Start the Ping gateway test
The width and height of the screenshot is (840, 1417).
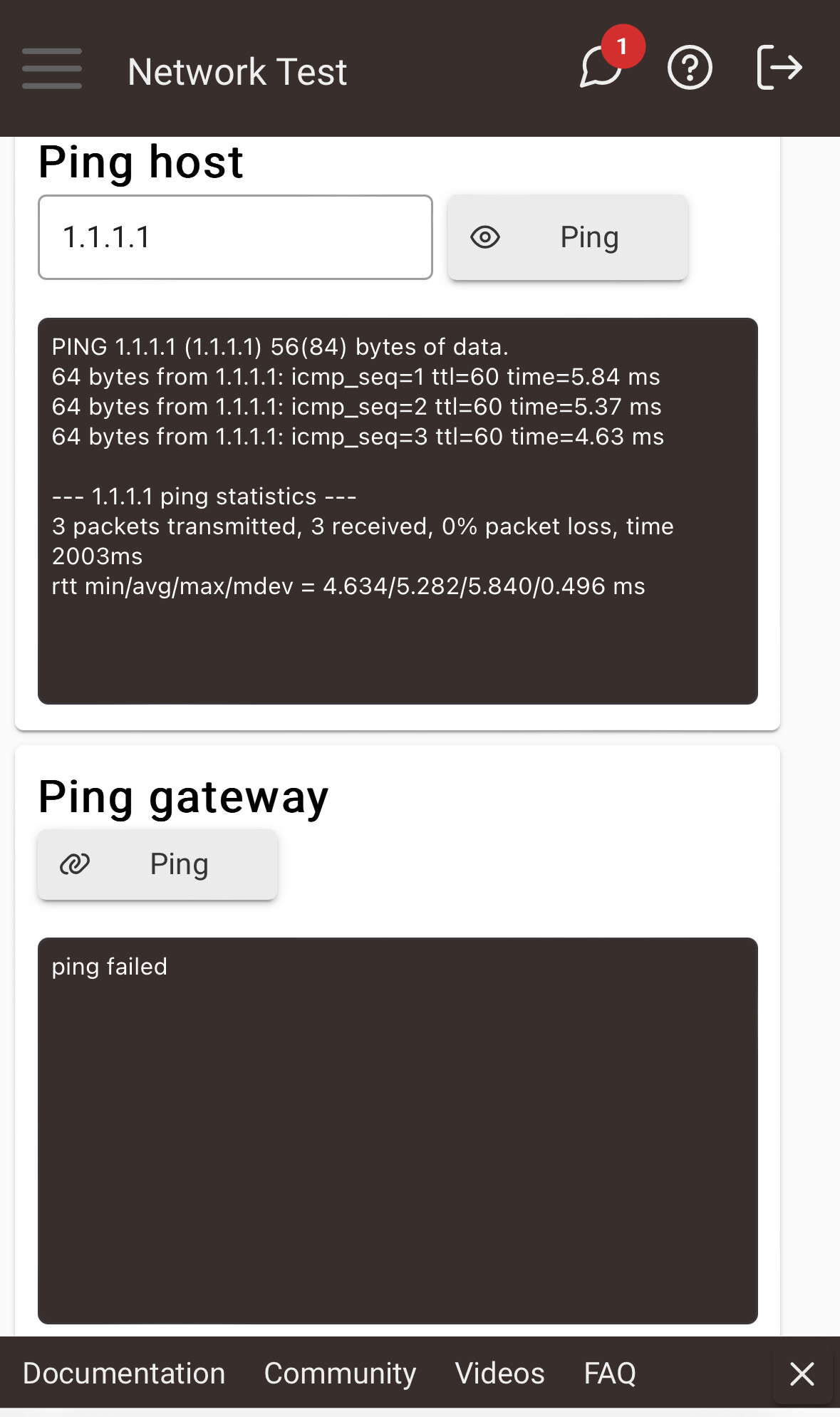(157, 864)
